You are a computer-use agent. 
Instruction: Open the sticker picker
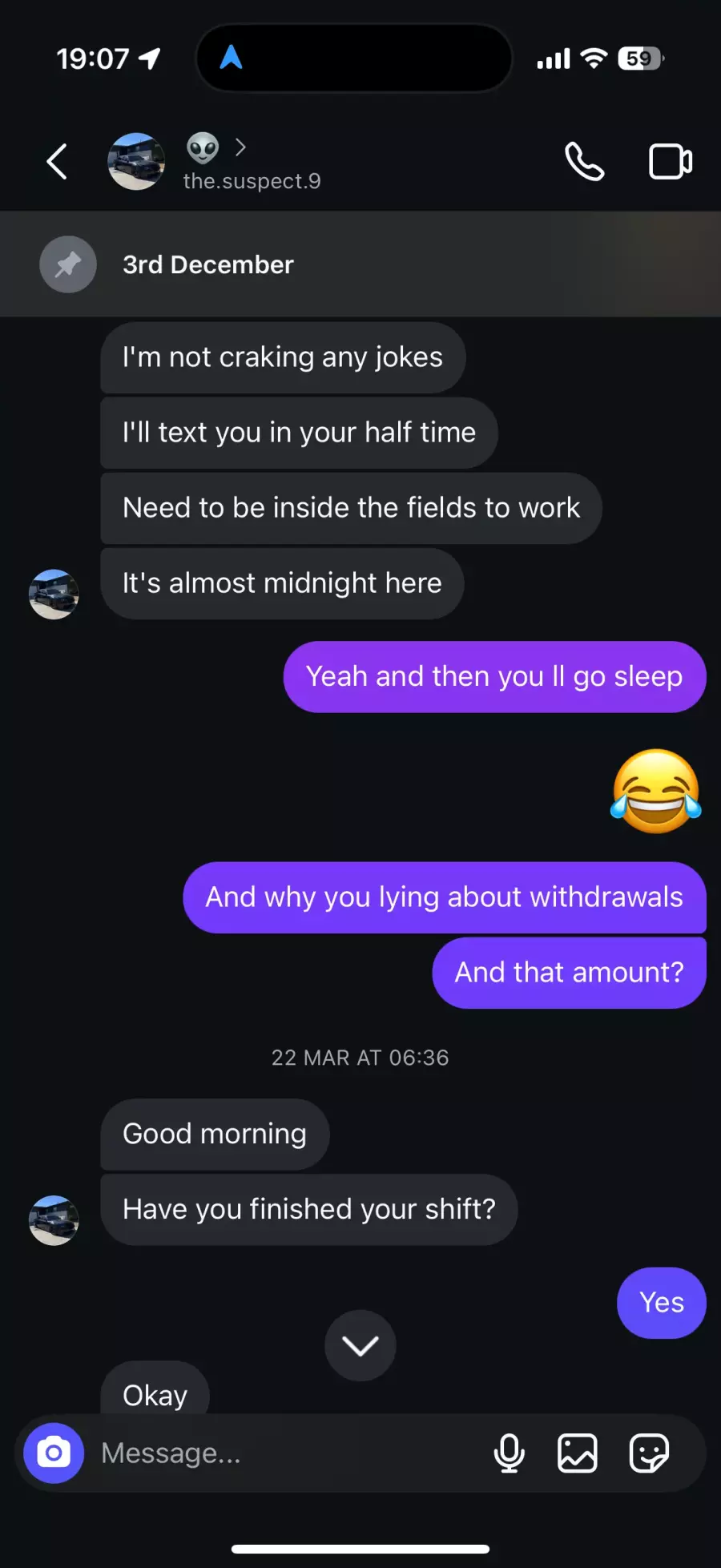click(648, 1453)
